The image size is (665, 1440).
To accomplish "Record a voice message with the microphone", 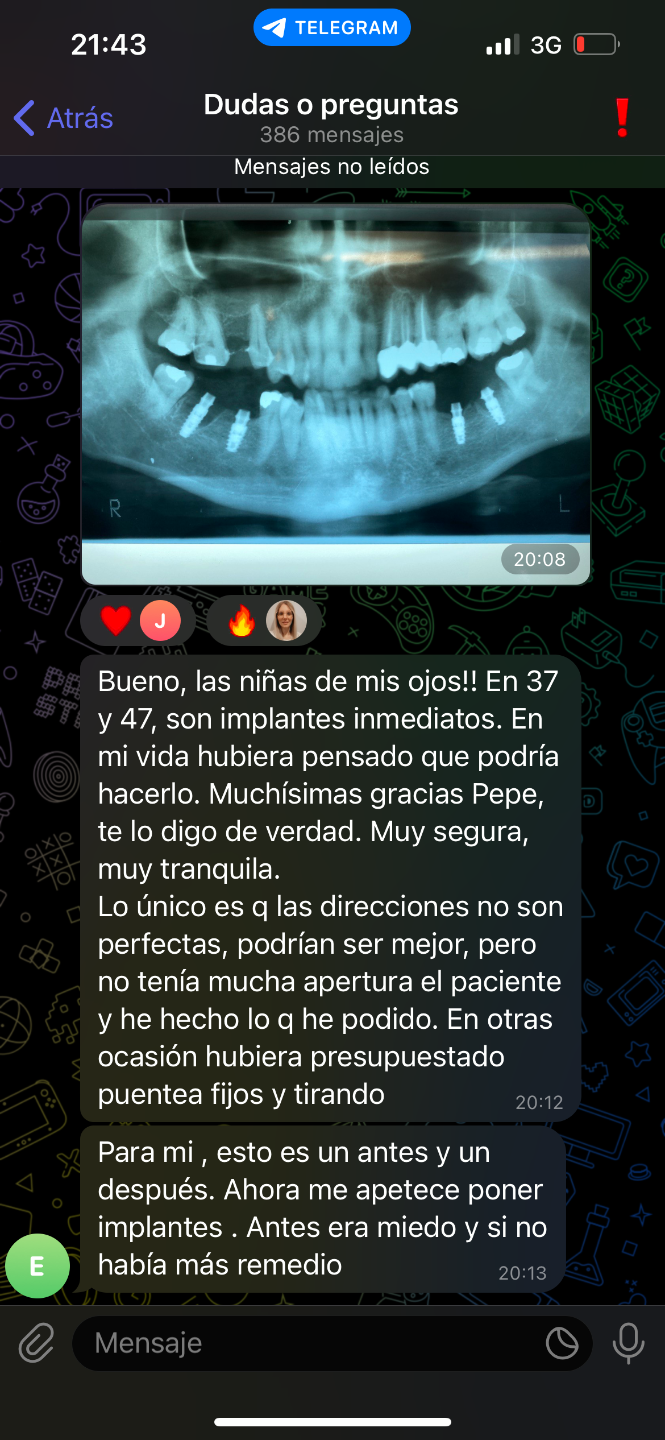I will pos(628,1343).
